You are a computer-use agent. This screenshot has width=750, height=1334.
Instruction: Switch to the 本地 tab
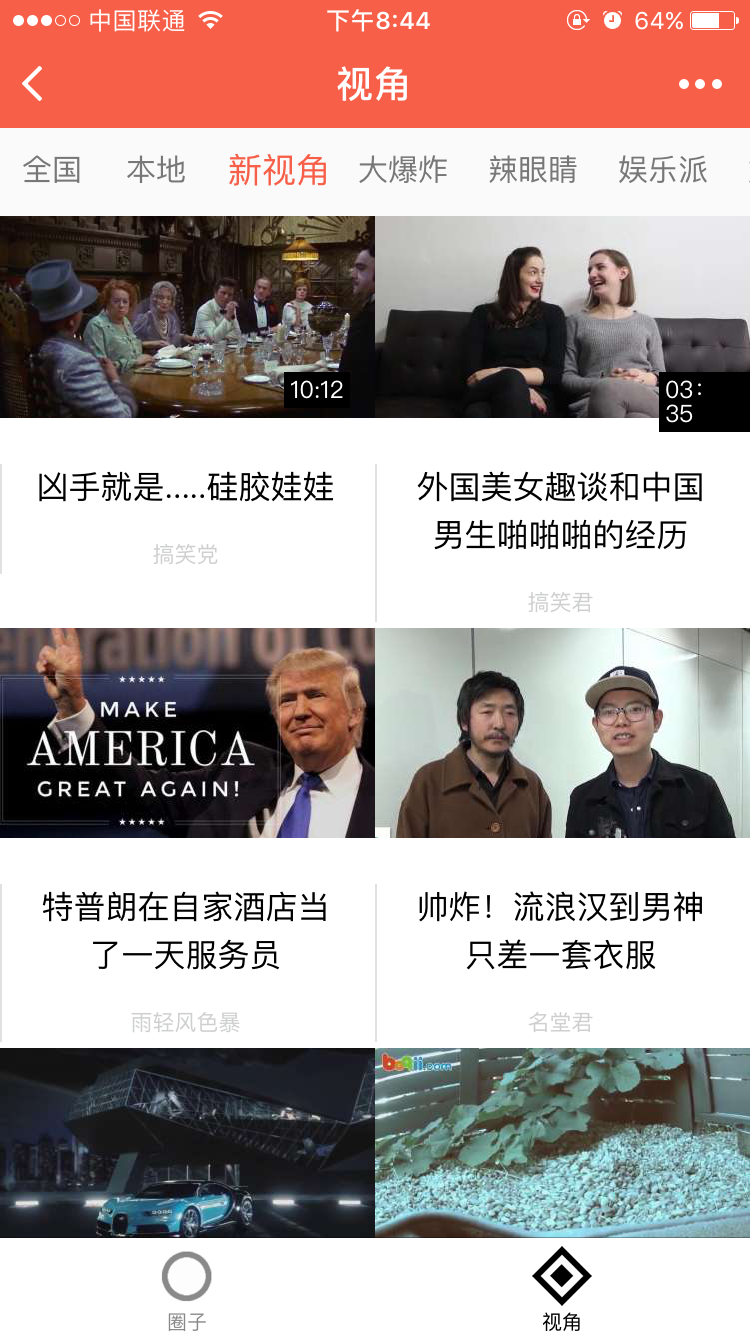pos(156,170)
